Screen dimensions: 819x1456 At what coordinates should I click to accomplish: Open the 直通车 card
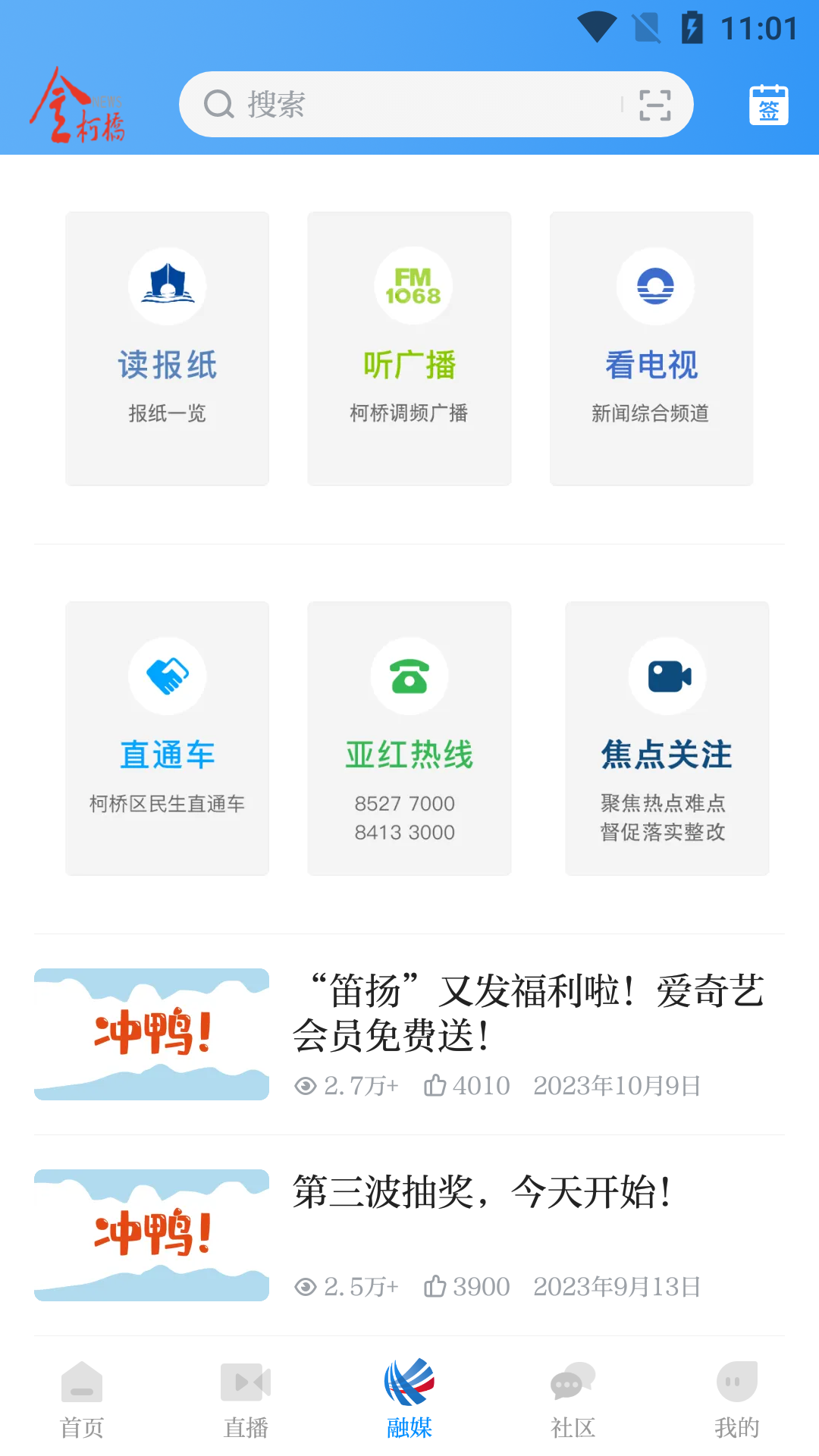168,738
